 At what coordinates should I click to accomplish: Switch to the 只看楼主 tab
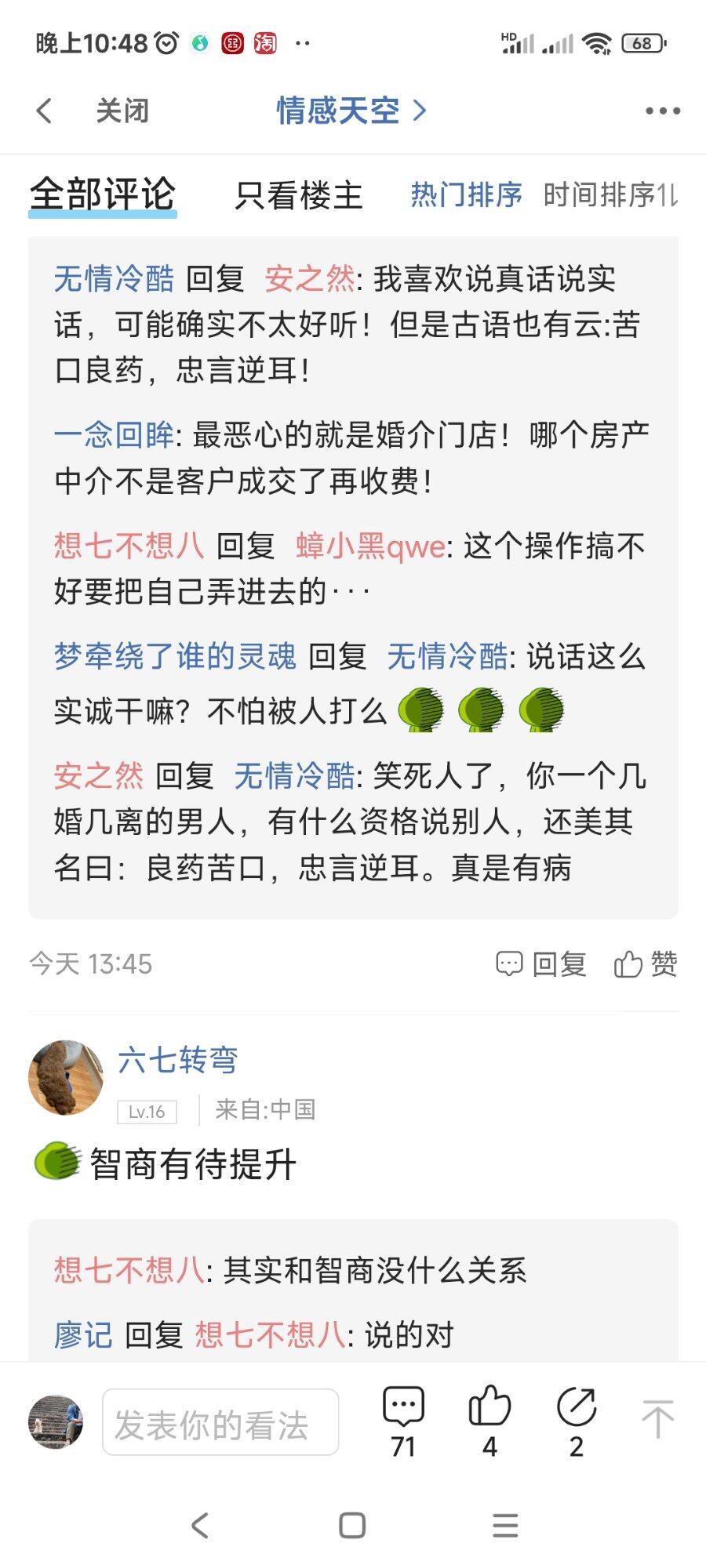[x=299, y=195]
